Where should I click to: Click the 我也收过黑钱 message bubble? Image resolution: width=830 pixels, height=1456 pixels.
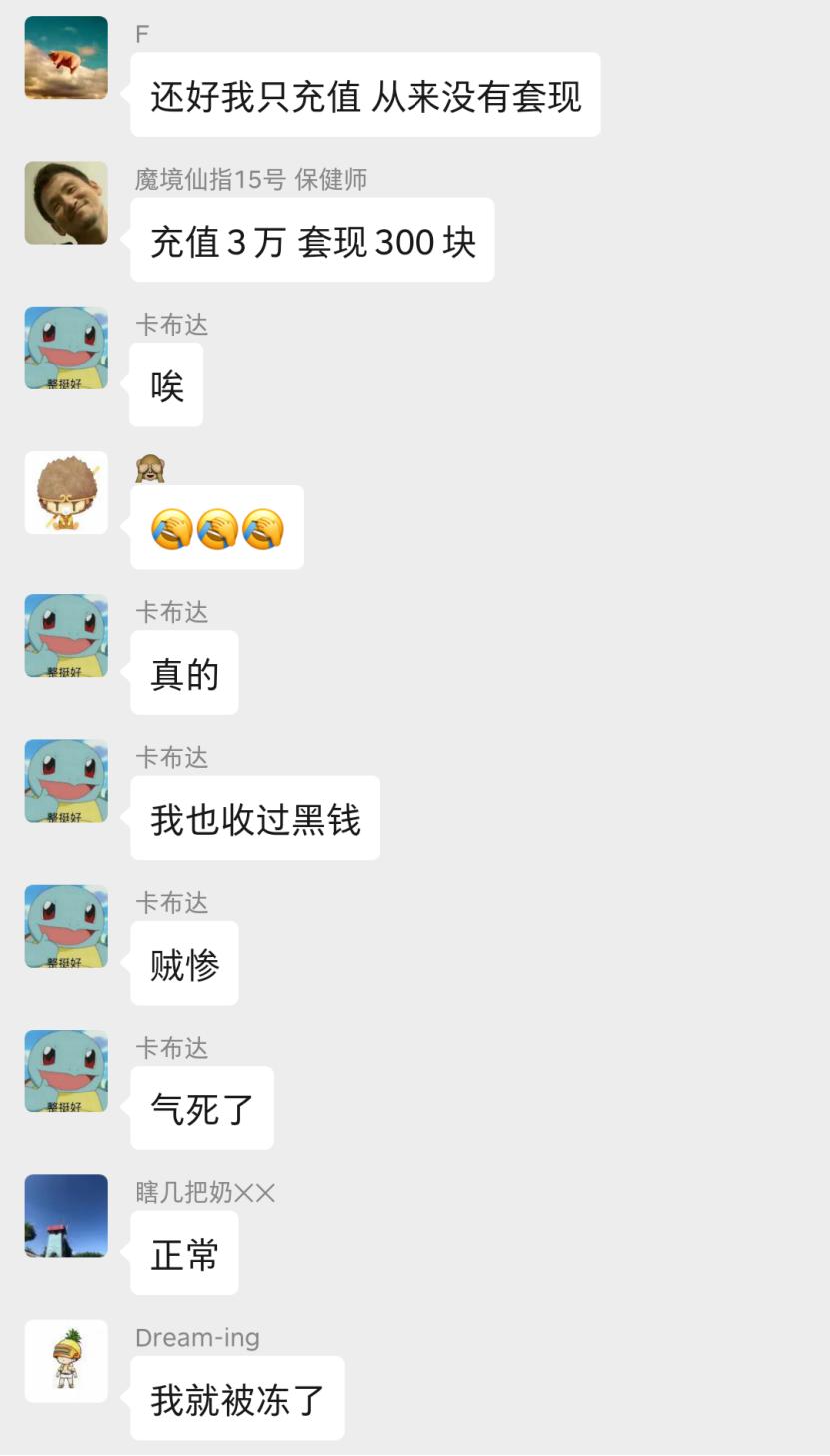coord(254,818)
